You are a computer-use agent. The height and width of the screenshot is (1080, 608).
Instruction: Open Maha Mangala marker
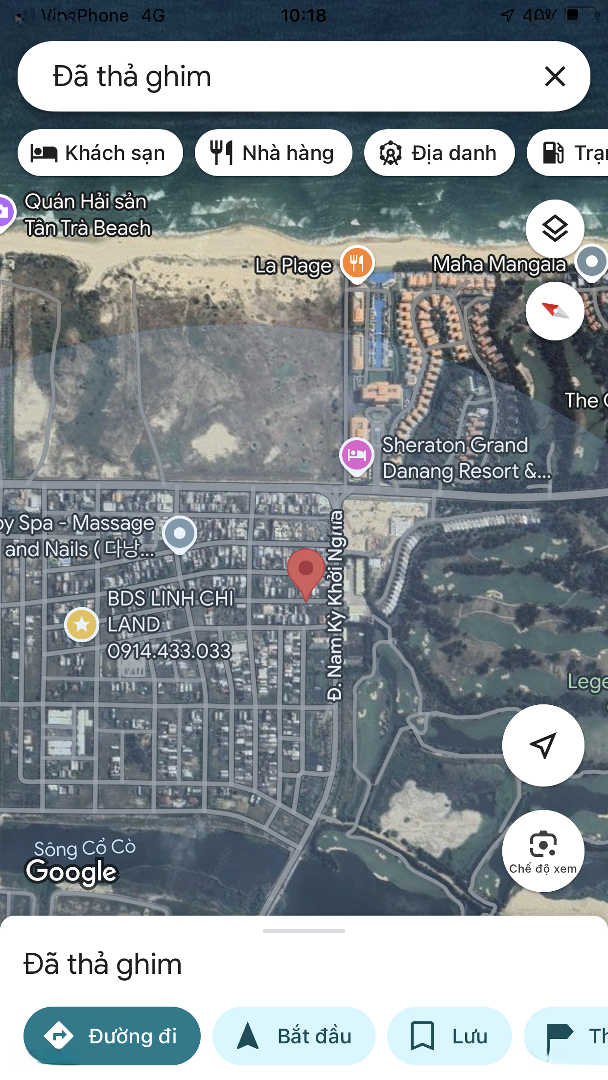point(592,263)
